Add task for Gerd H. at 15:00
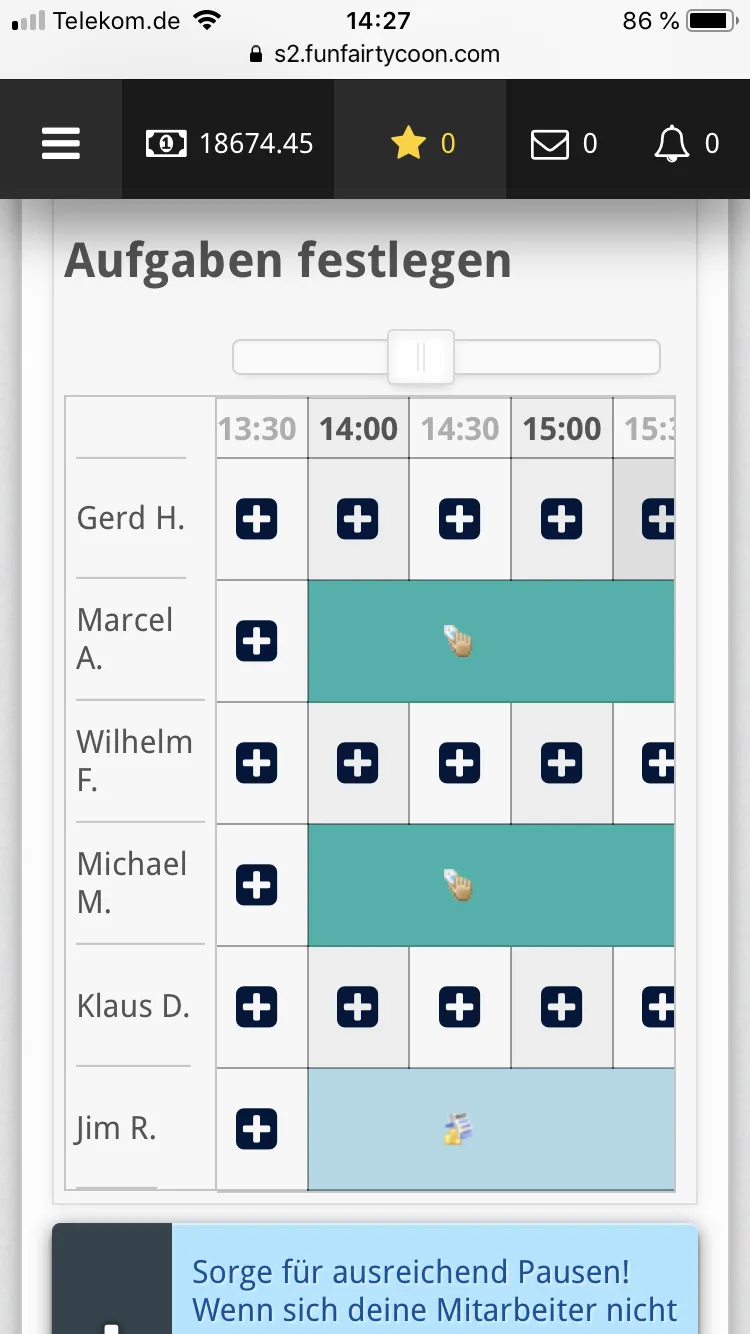Viewport: 750px width, 1334px height. pos(562,520)
